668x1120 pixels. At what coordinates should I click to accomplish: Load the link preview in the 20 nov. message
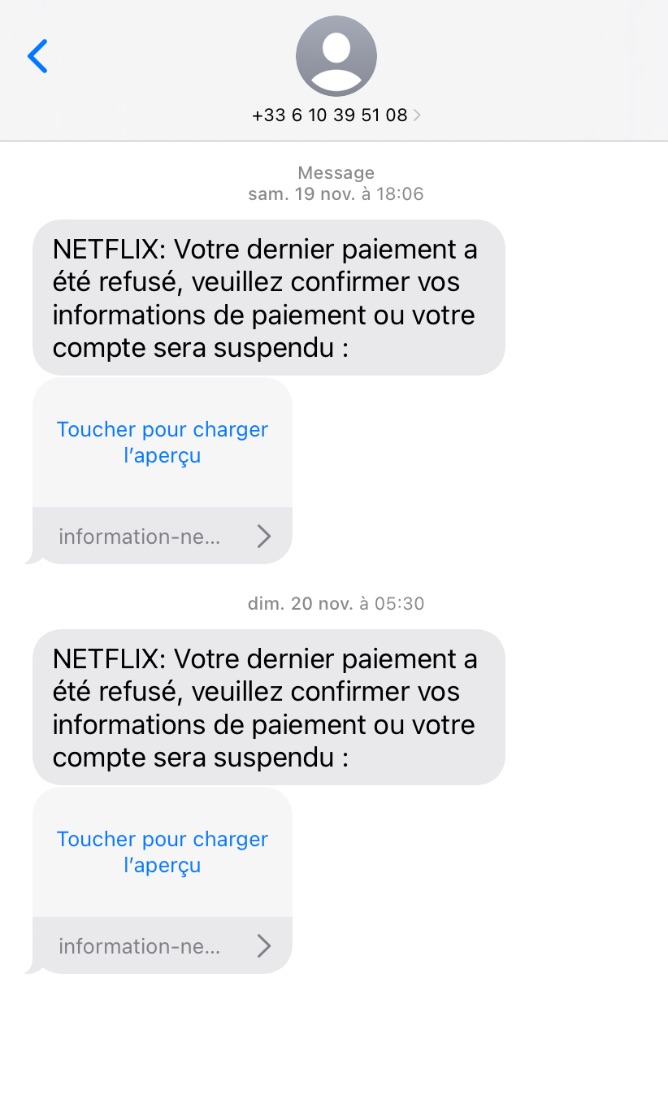click(162, 851)
